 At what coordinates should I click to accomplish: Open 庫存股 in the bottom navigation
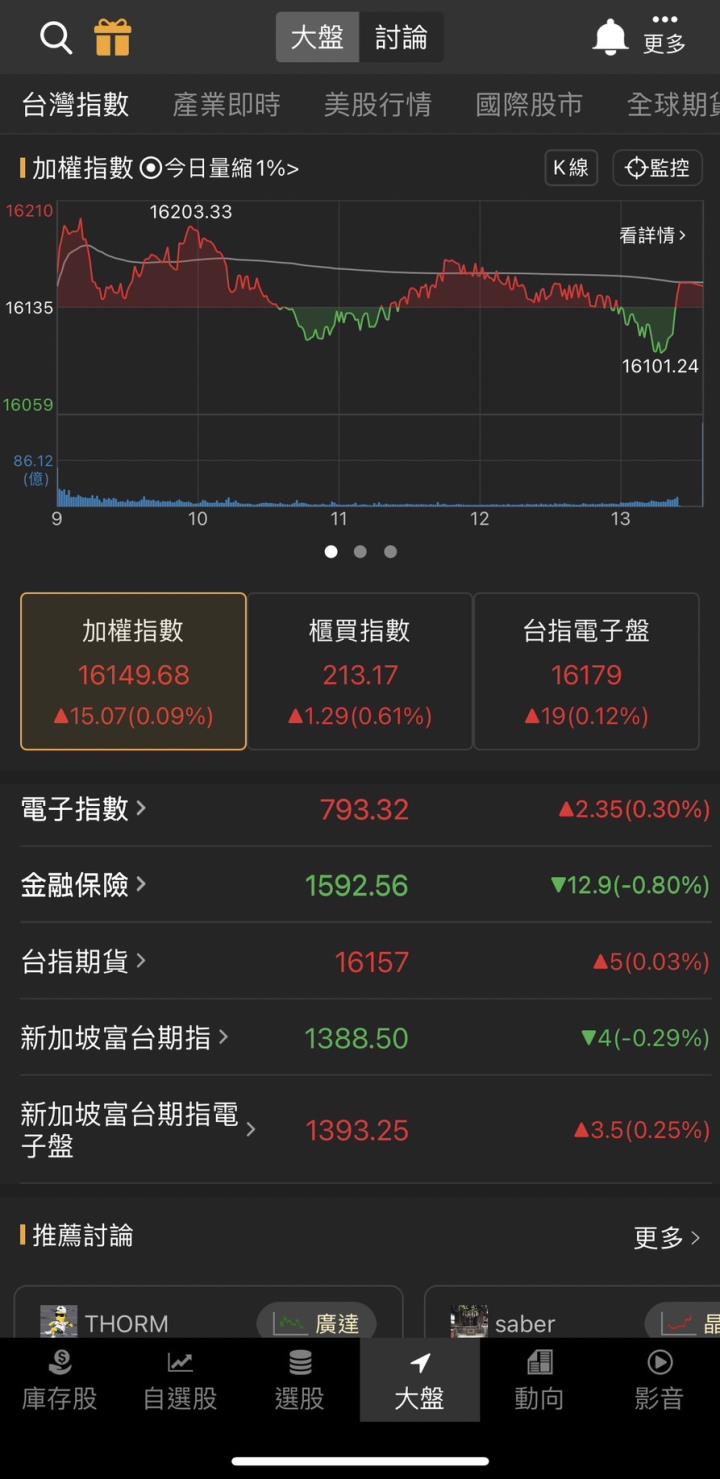59,1380
